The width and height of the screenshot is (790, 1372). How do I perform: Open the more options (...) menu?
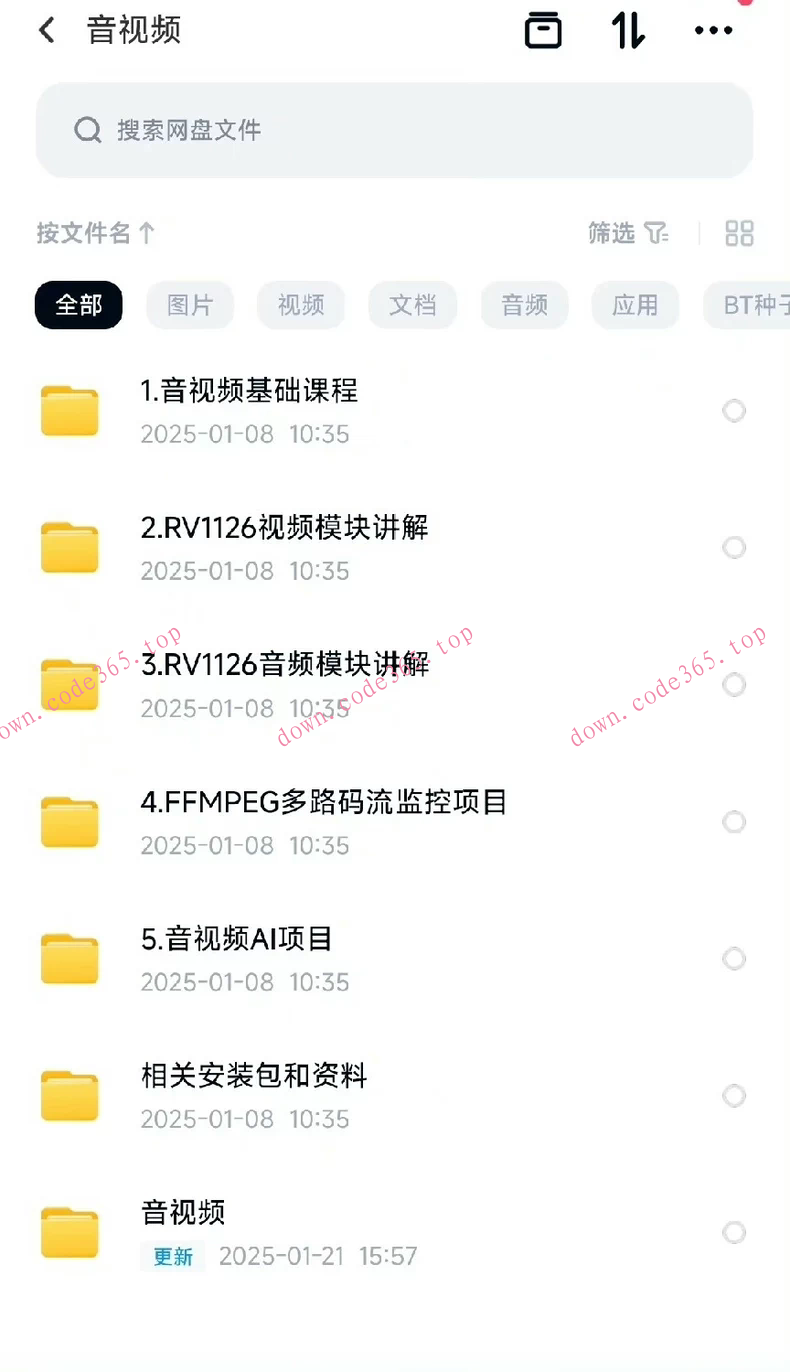coord(713,30)
